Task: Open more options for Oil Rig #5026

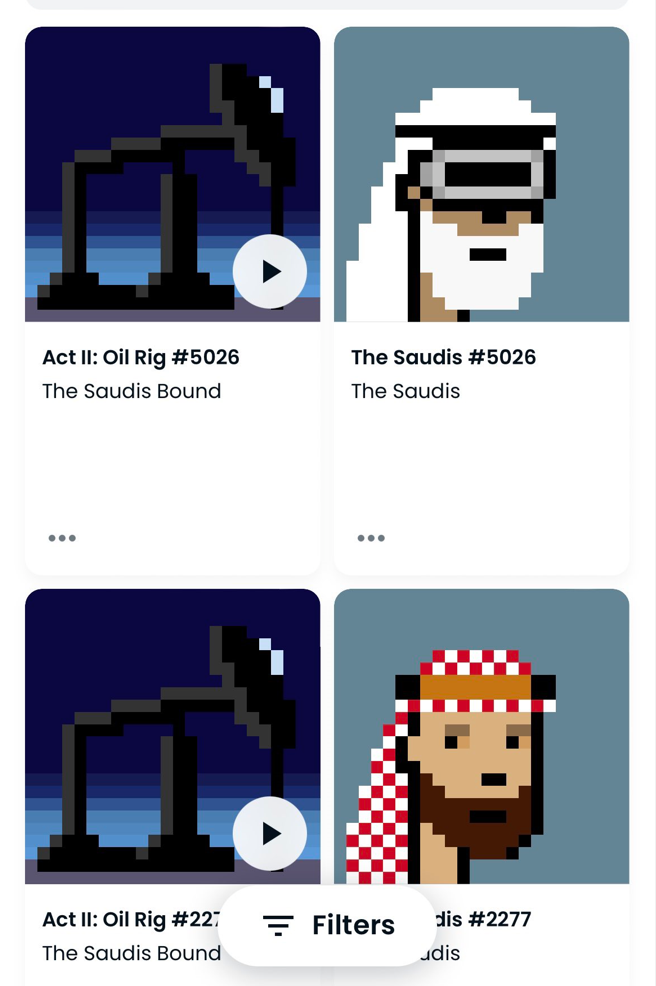Action: (62, 538)
